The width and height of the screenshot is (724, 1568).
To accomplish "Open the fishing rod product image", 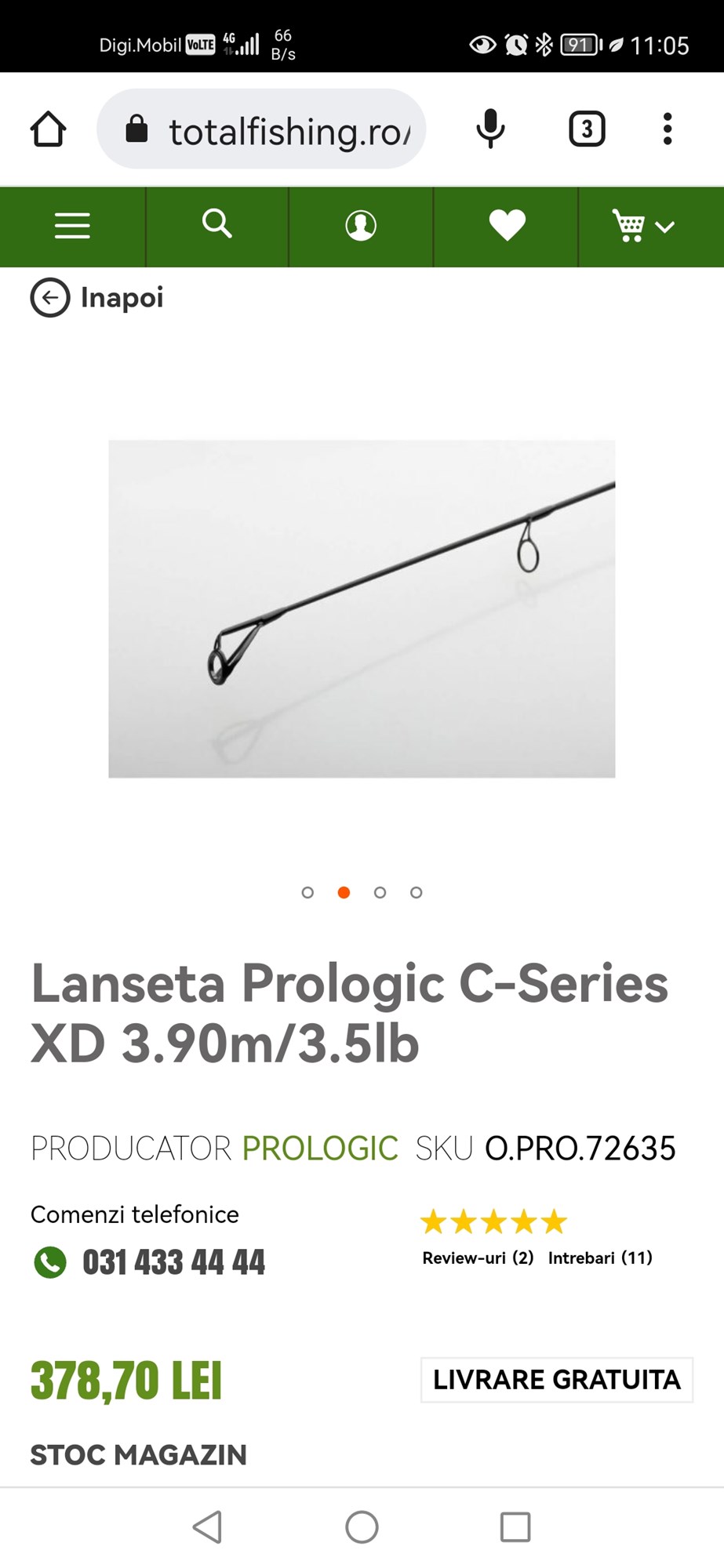I will click(x=362, y=608).
